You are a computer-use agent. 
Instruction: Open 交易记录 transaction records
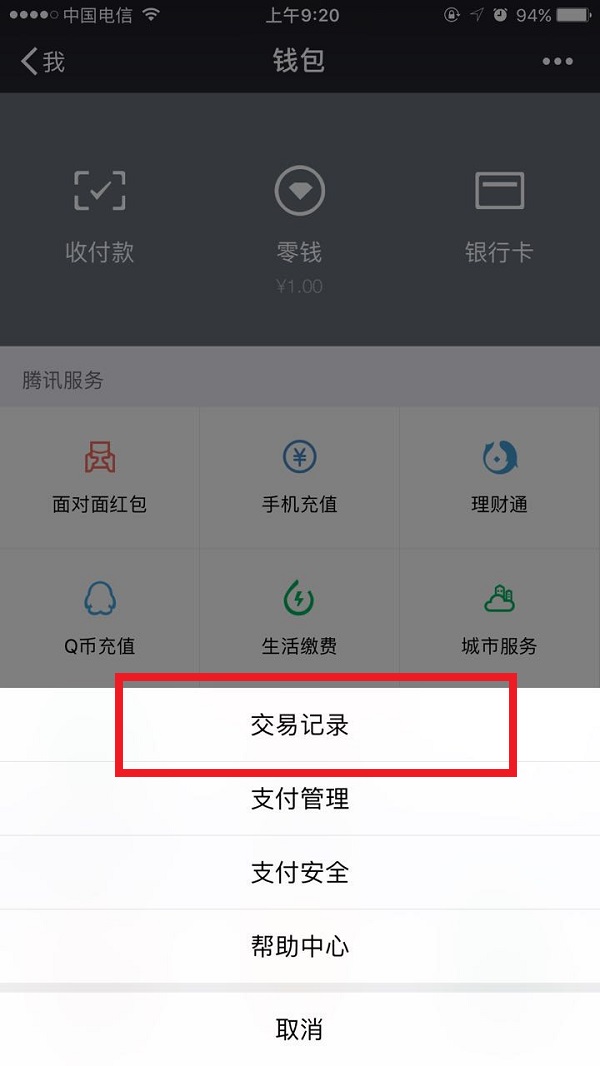(300, 725)
